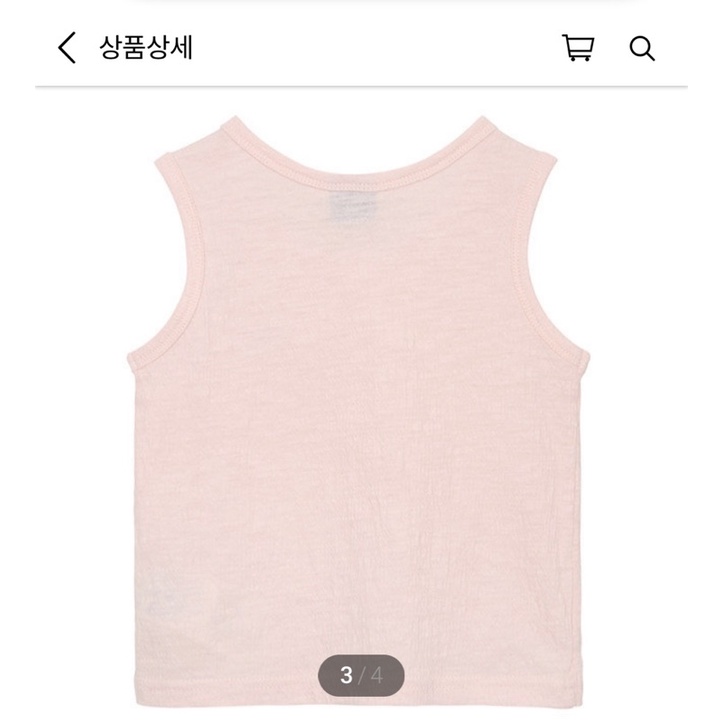723x723 pixels.
Task: Go back from the 상품상세 page
Action: click(66, 47)
